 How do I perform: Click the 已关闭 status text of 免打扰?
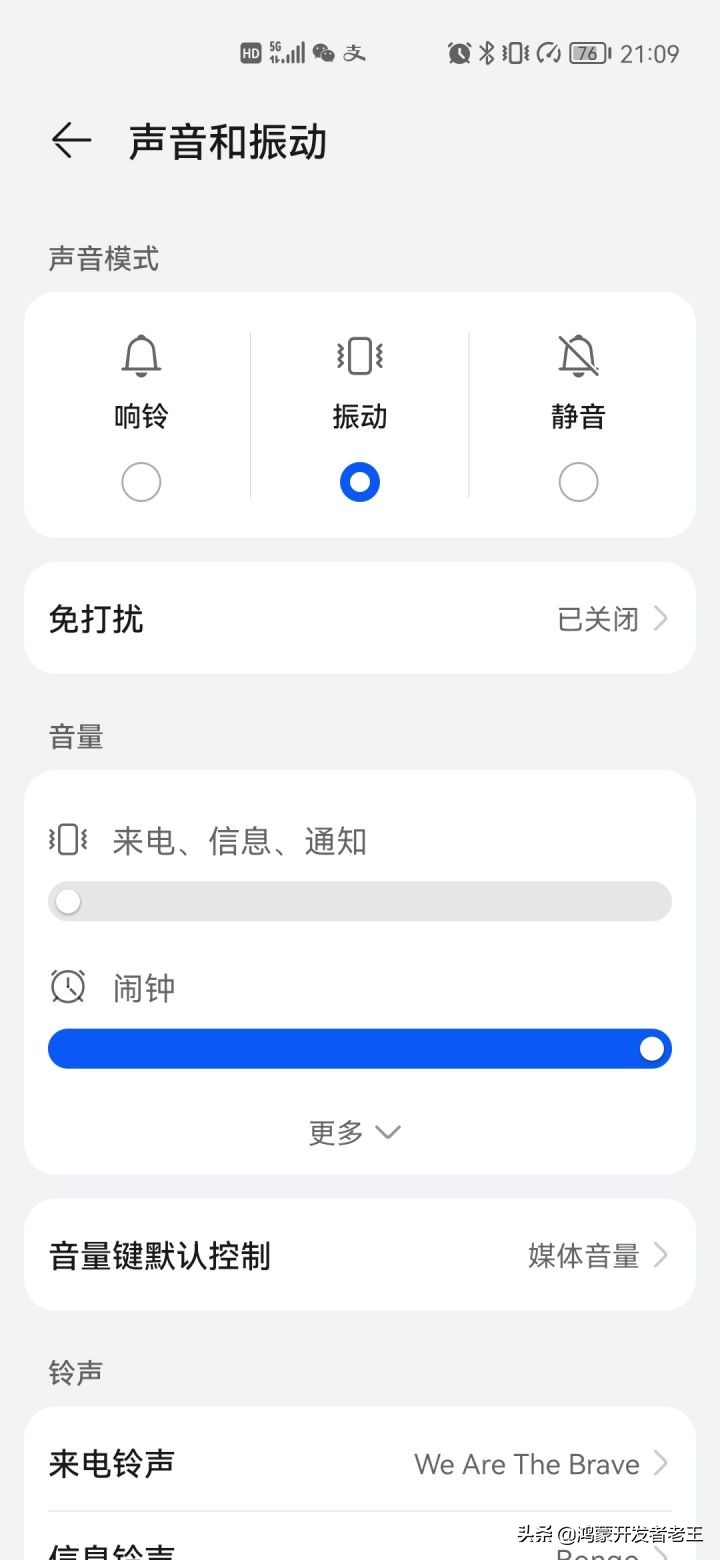pos(598,618)
